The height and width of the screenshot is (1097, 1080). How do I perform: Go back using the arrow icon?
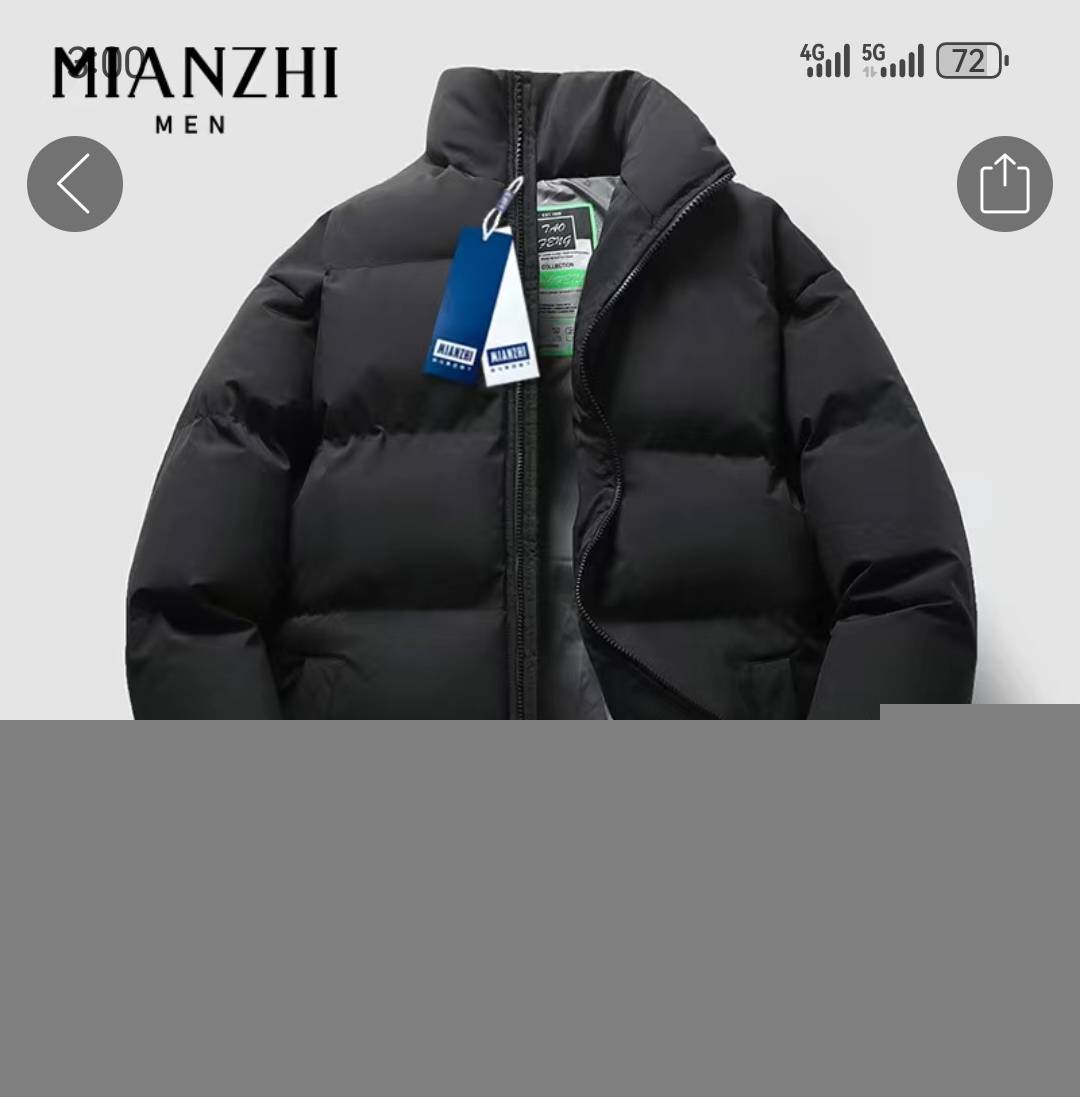[75, 184]
